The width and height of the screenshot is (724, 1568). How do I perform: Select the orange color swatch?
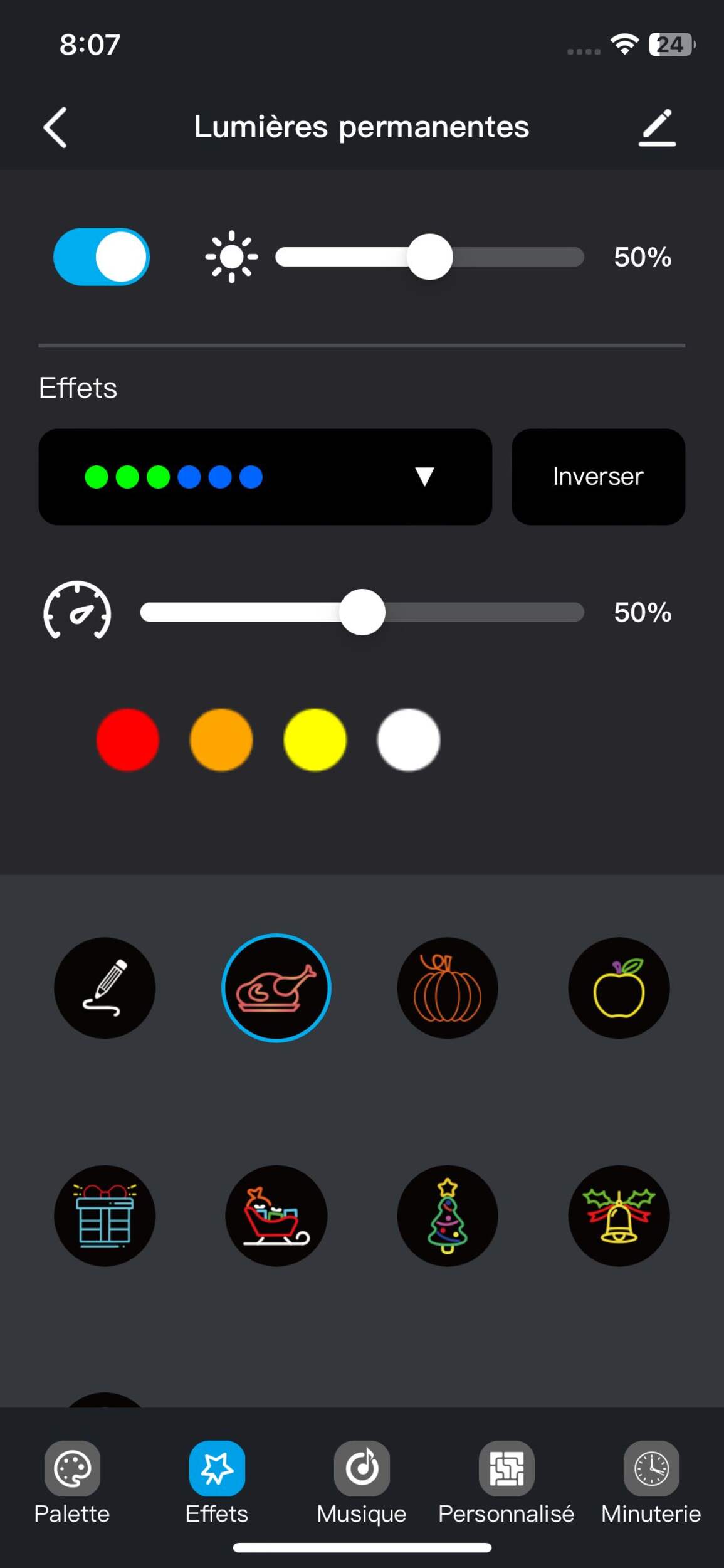pos(221,739)
